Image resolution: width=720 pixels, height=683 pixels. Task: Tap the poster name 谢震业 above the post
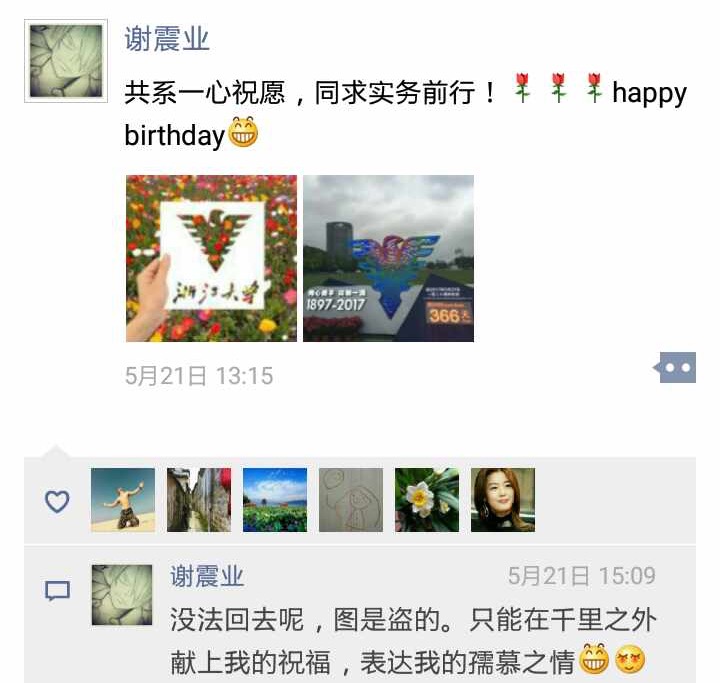tap(167, 39)
